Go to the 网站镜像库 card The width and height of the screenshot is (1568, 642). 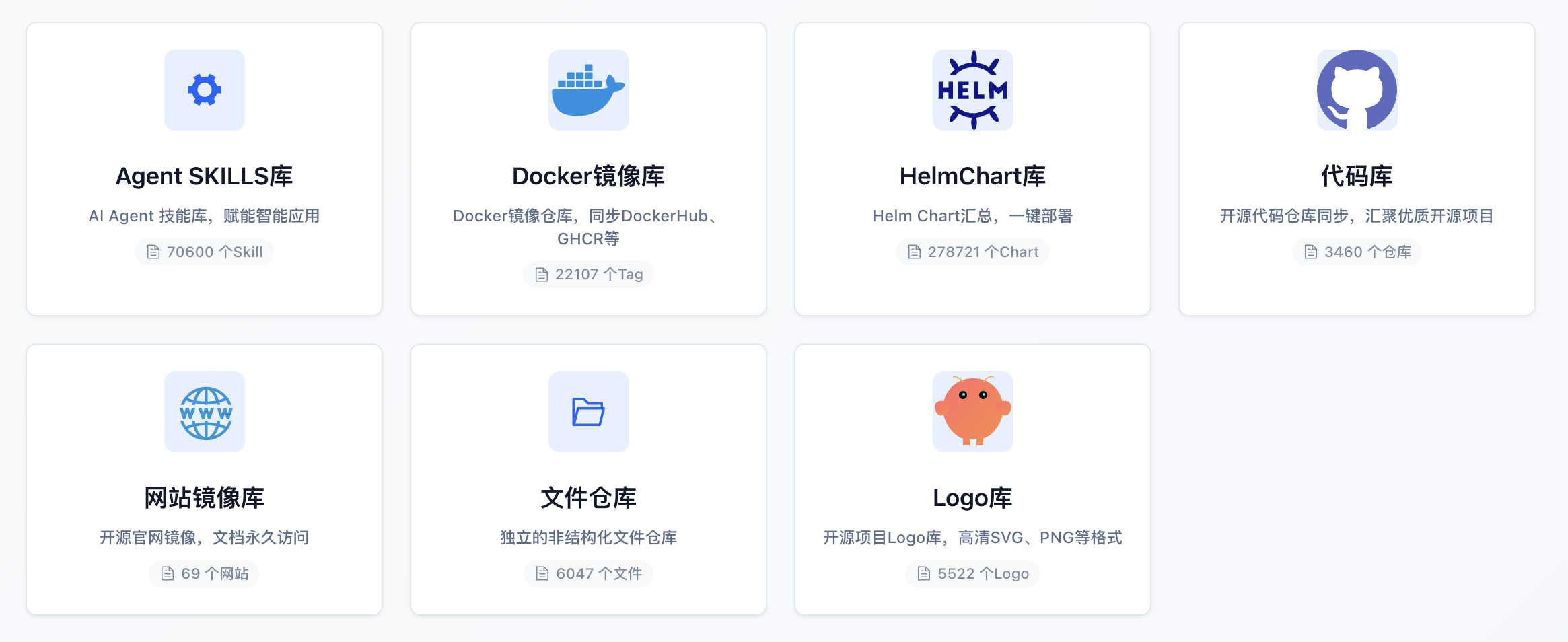(204, 497)
